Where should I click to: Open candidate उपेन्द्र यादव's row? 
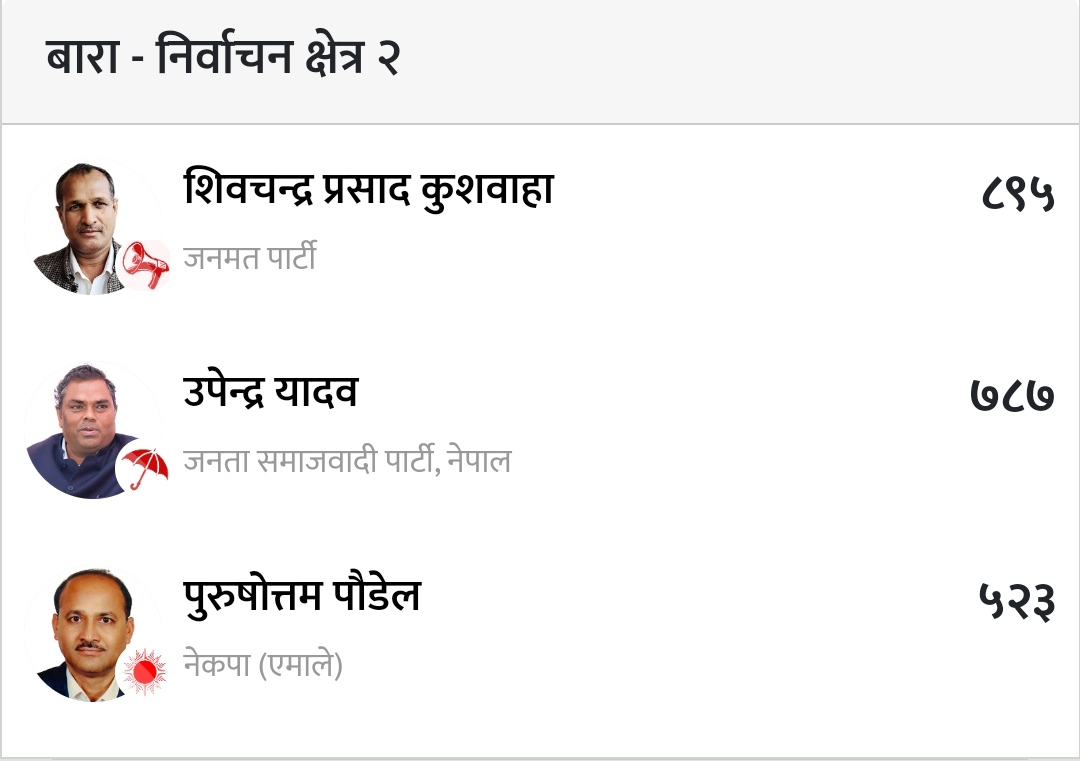tap(270, 392)
